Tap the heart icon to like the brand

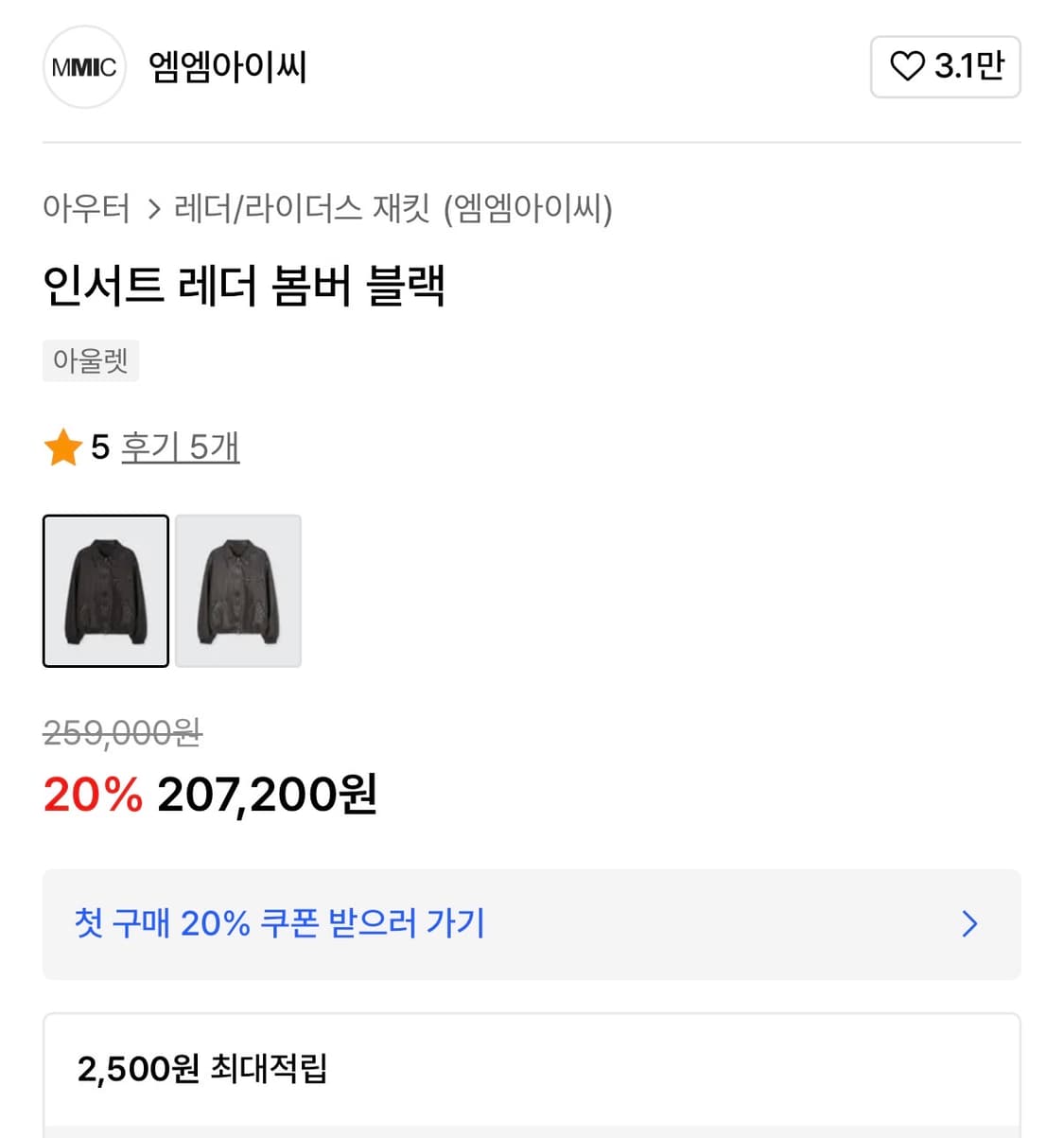909,67
